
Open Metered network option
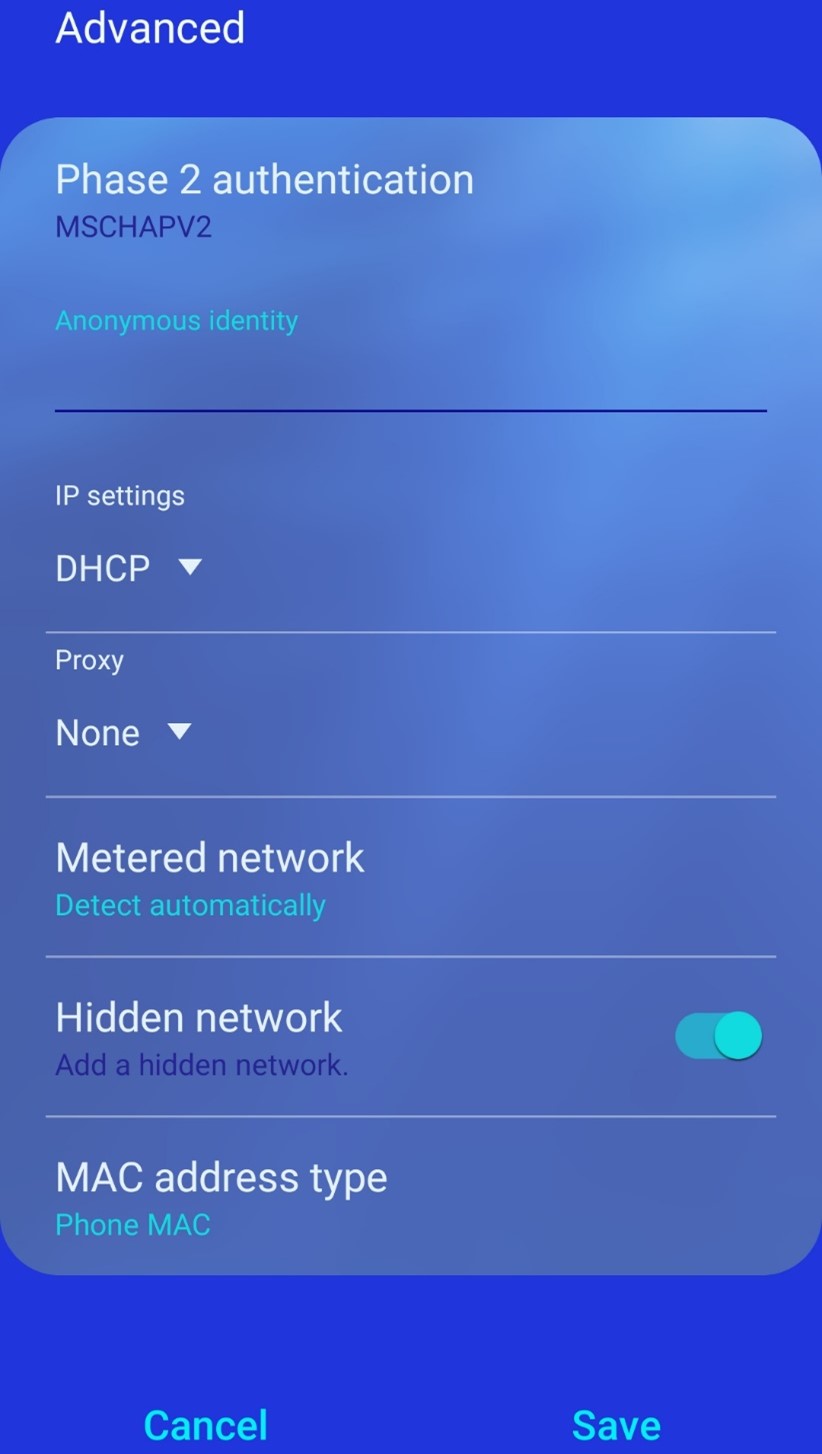tap(410, 878)
